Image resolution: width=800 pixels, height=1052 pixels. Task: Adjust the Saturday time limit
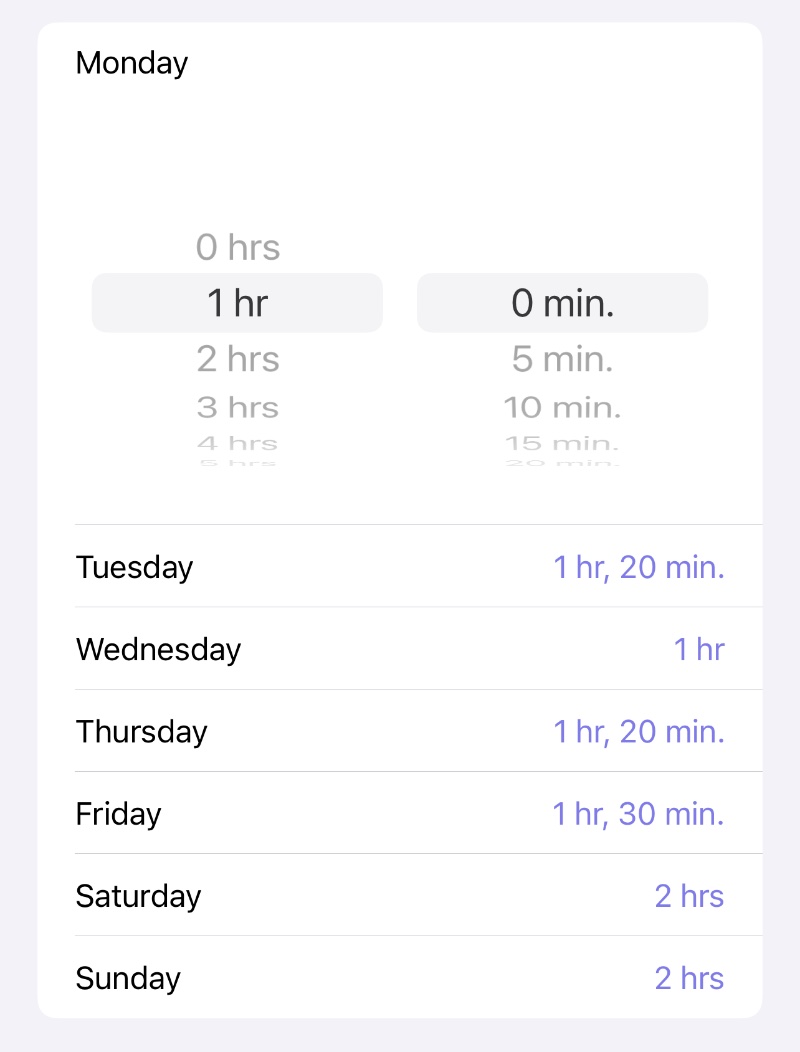(x=400, y=895)
